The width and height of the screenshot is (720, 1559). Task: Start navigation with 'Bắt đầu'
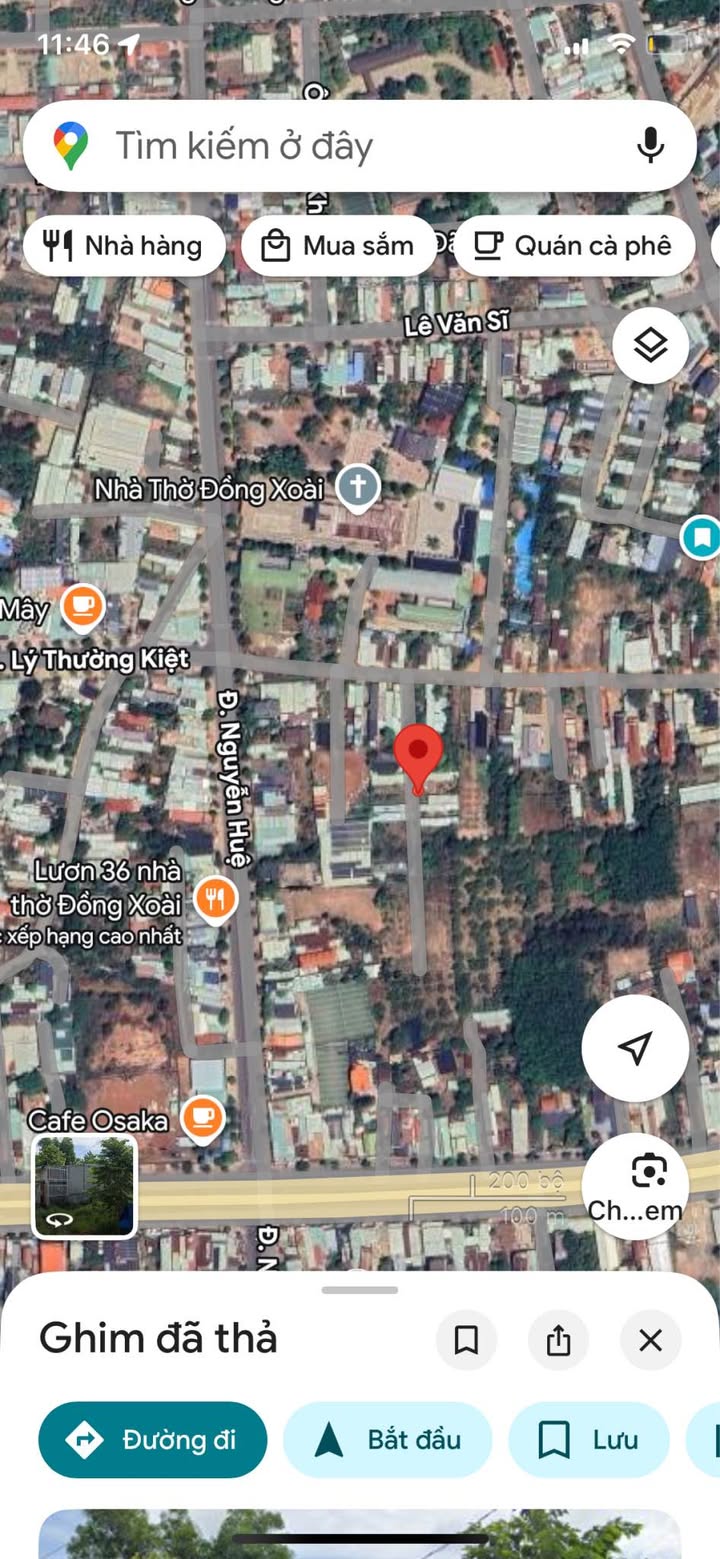tap(388, 1440)
